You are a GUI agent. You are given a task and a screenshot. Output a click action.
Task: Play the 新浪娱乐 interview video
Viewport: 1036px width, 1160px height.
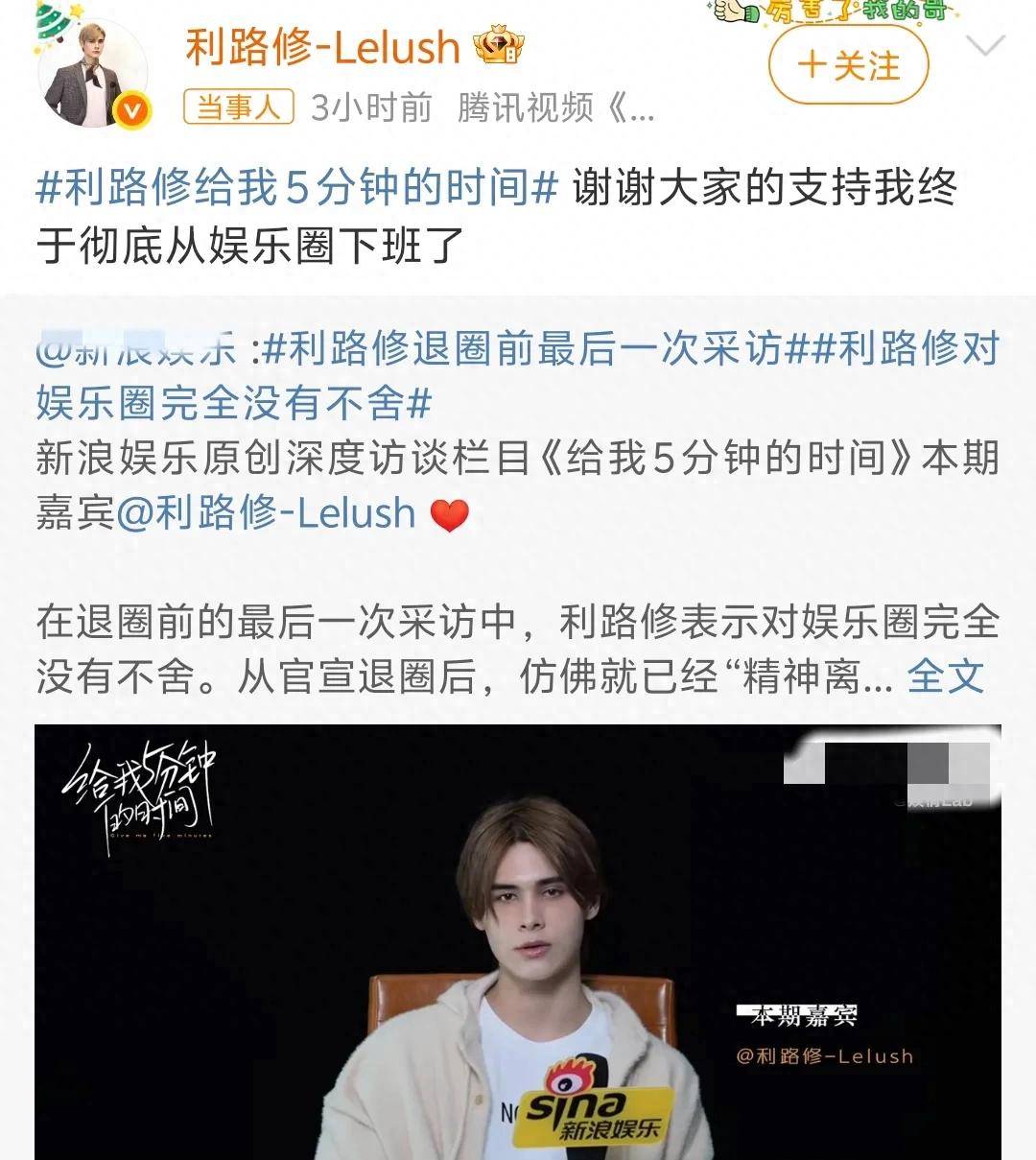pyautogui.click(x=518, y=940)
